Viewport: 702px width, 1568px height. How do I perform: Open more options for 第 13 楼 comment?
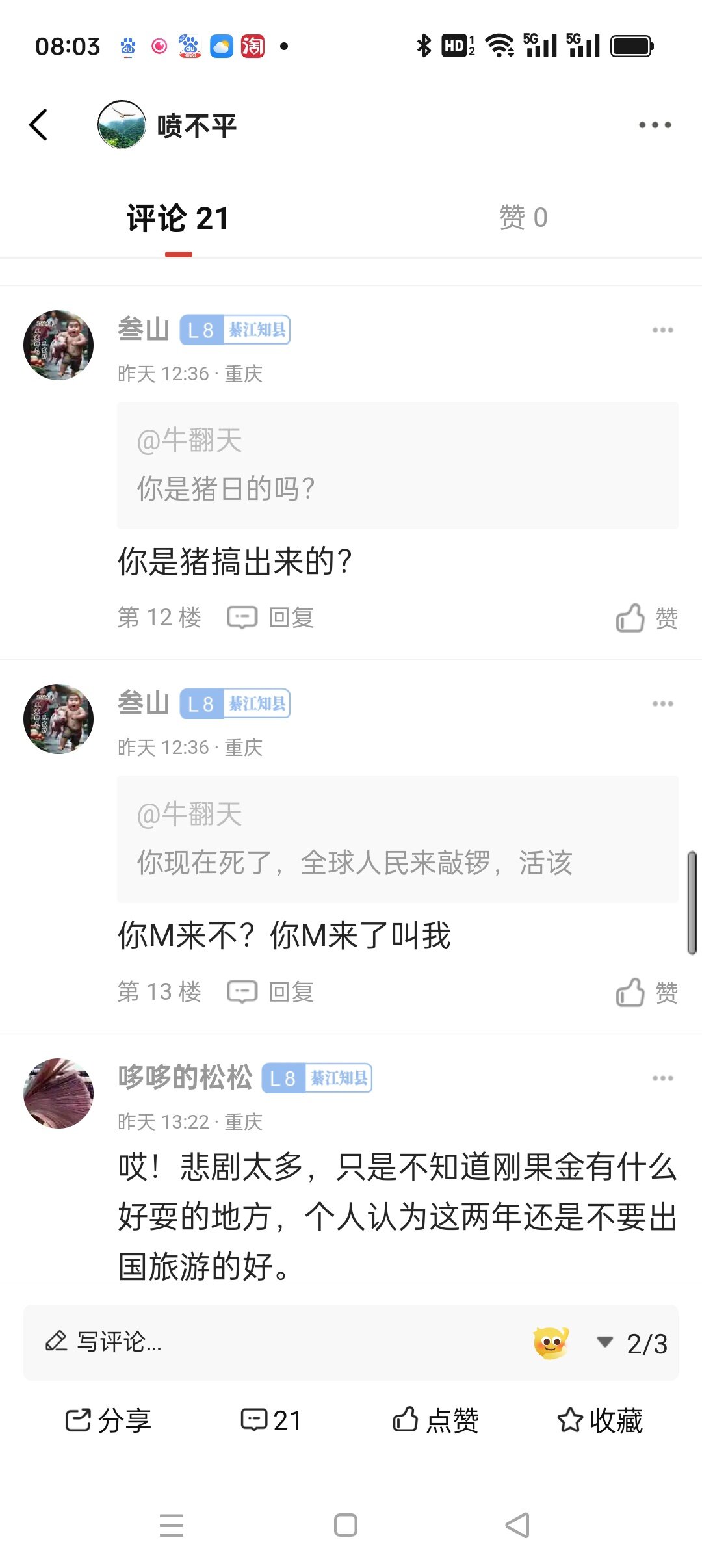click(x=662, y=704)
